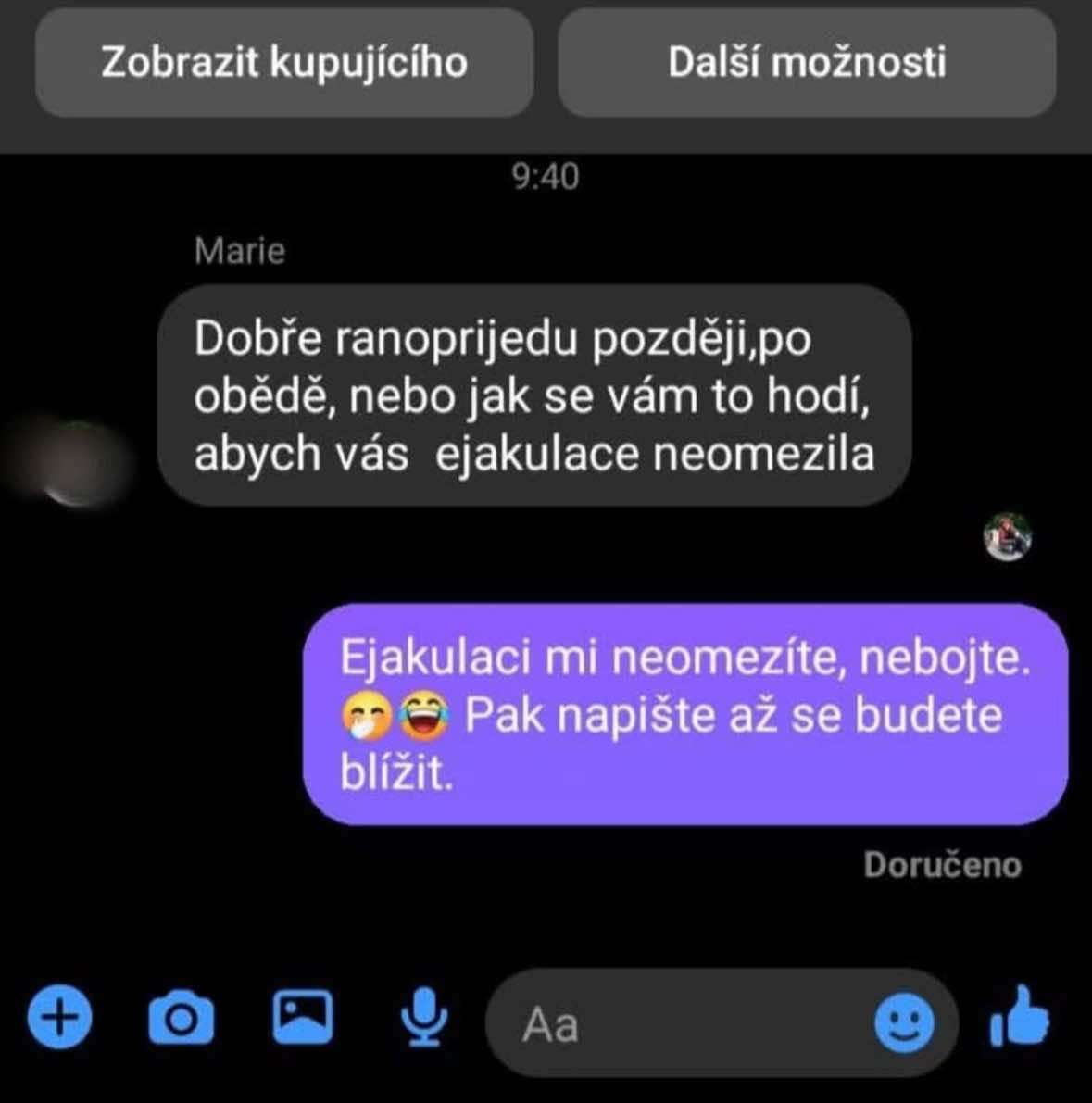
Task: Open Další možnosti
Action: [807, 63]
